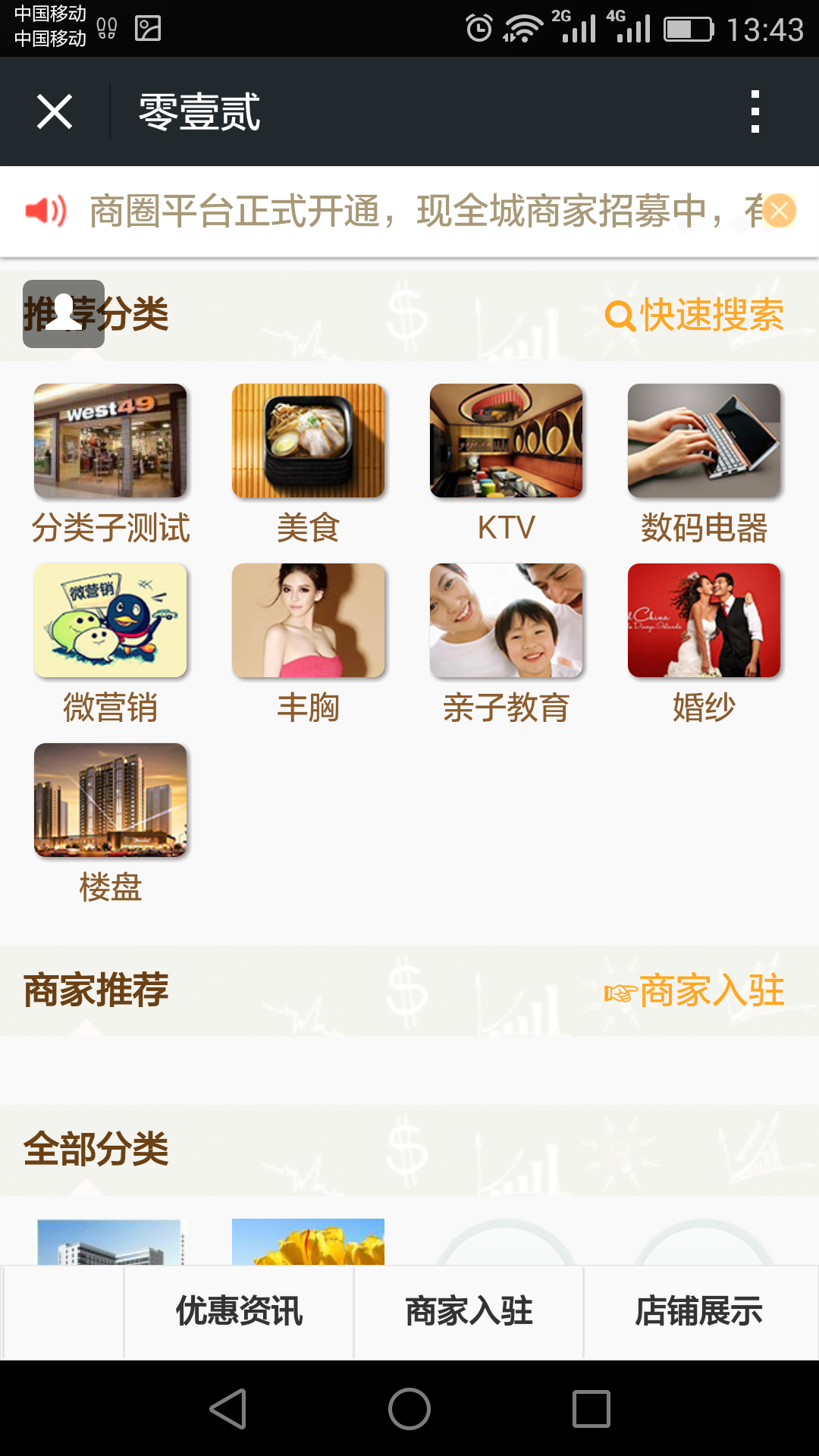Tap the user profile icon
Image resolution: width=819 pixels, height=1456 pixels.
[x=64, y=314]
